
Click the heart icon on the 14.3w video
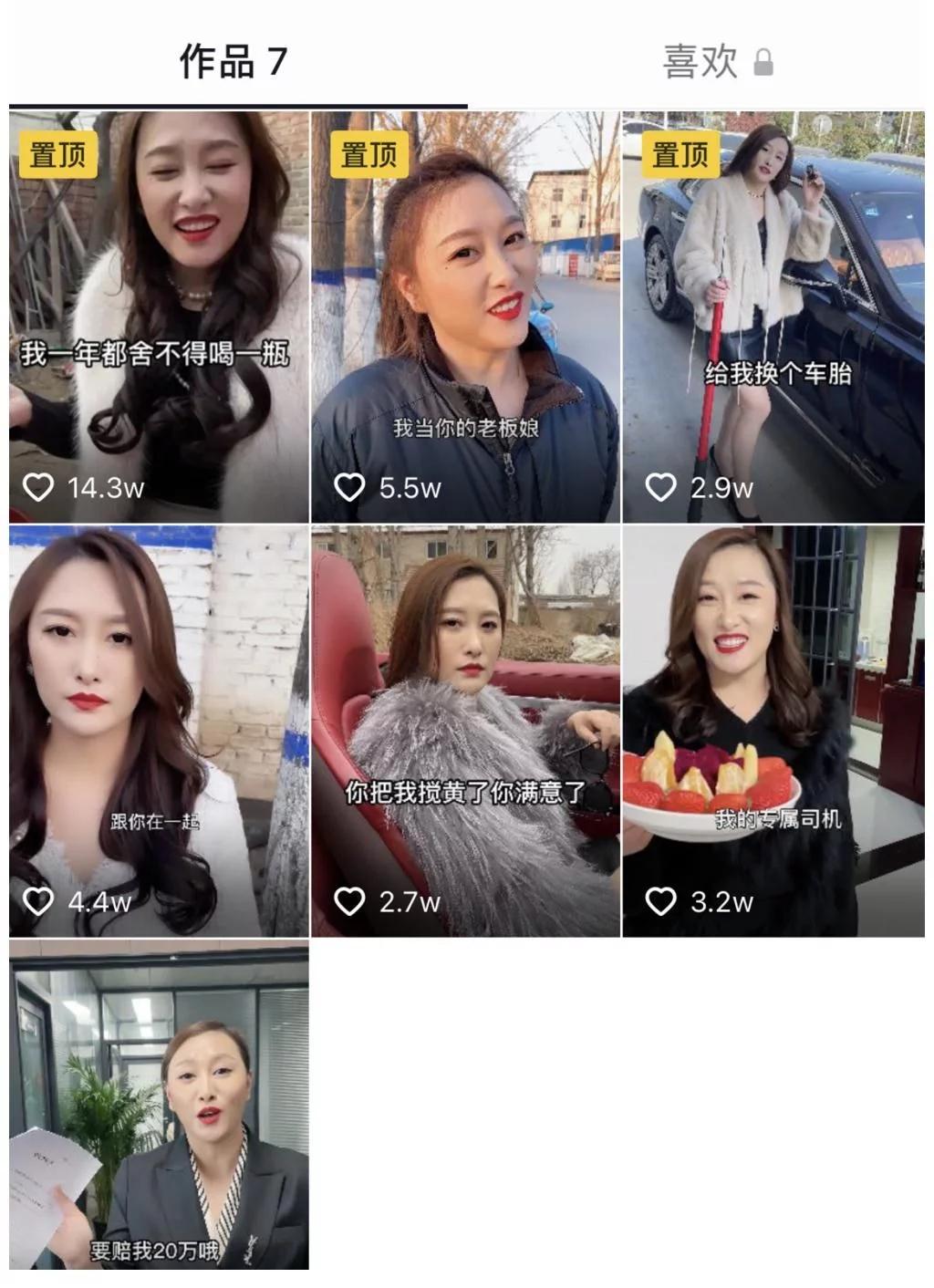coord(37,488)
